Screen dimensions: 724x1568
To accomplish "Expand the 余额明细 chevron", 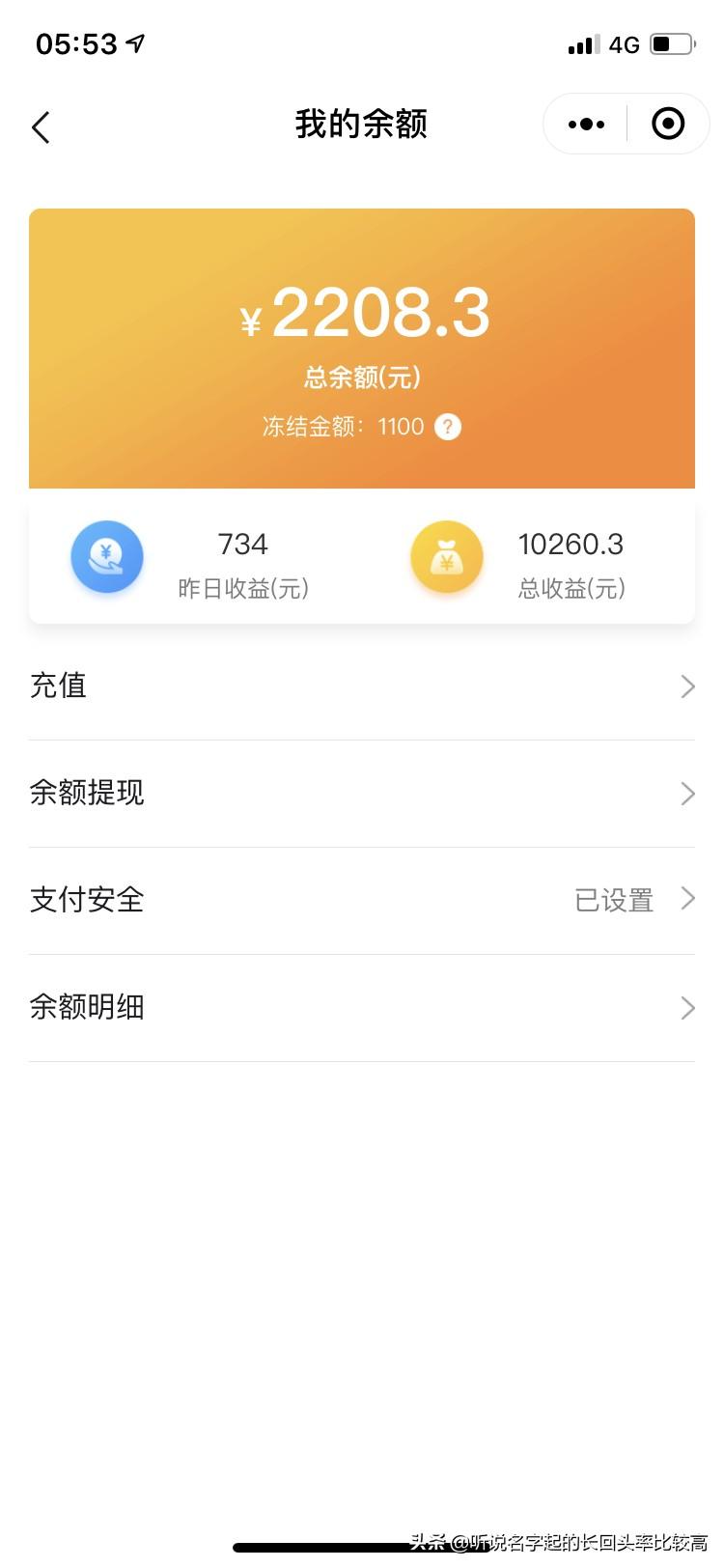I will pyautogui.click(x=687, y=1007).
